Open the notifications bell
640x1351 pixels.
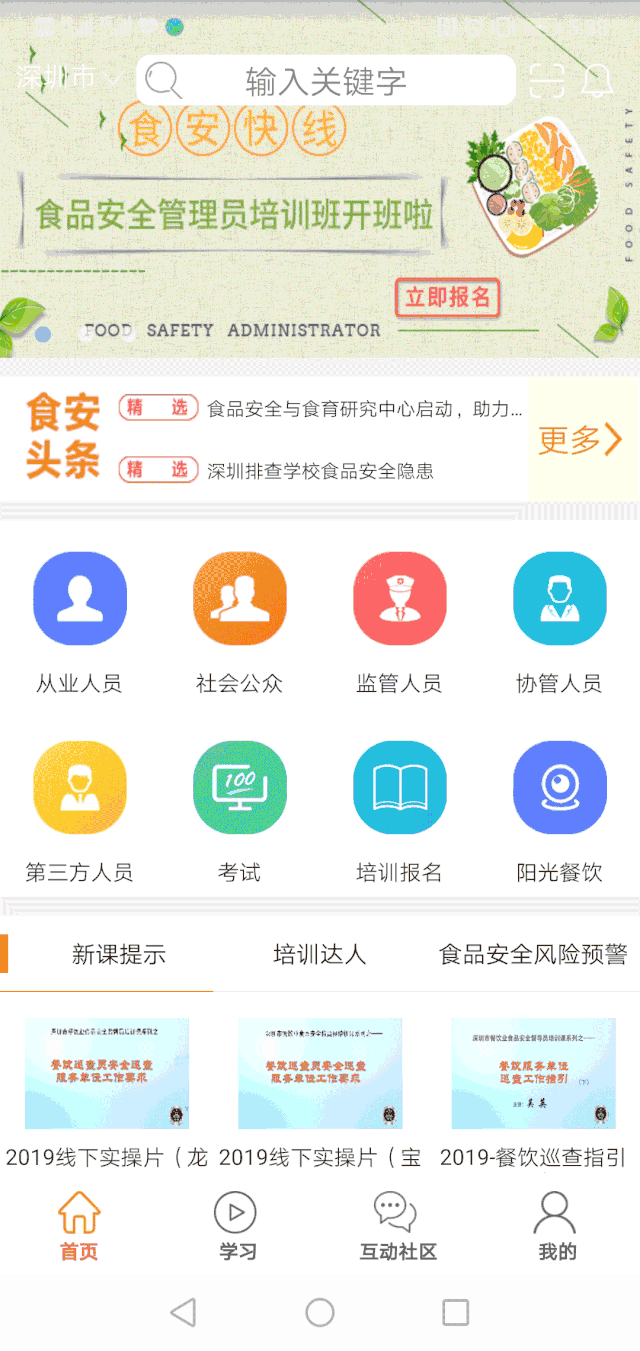[598, 80]
